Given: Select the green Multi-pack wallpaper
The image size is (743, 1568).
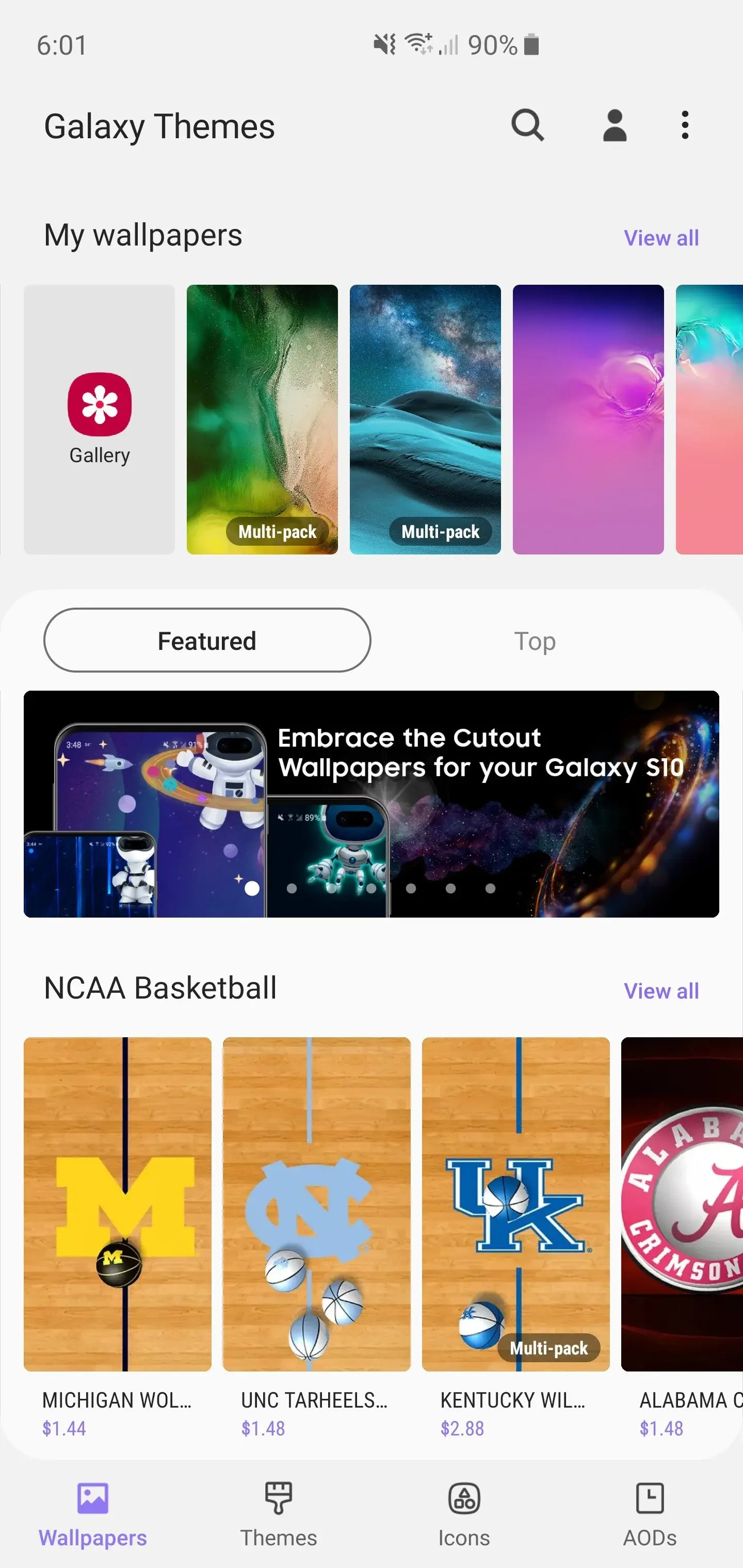Looking at the screenshot, I should (262, 419).
